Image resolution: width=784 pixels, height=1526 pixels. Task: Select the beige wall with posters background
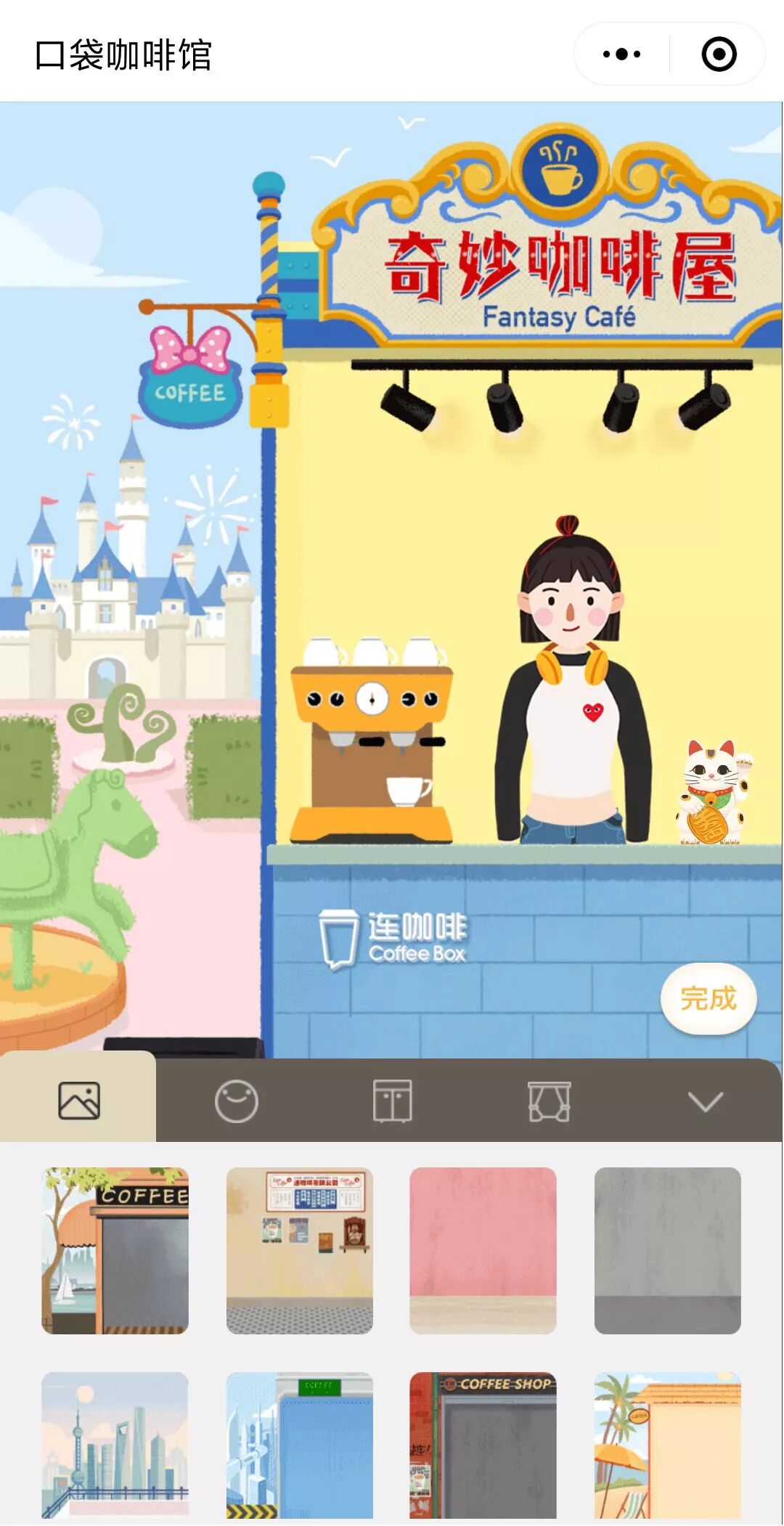click(299, 1250)
